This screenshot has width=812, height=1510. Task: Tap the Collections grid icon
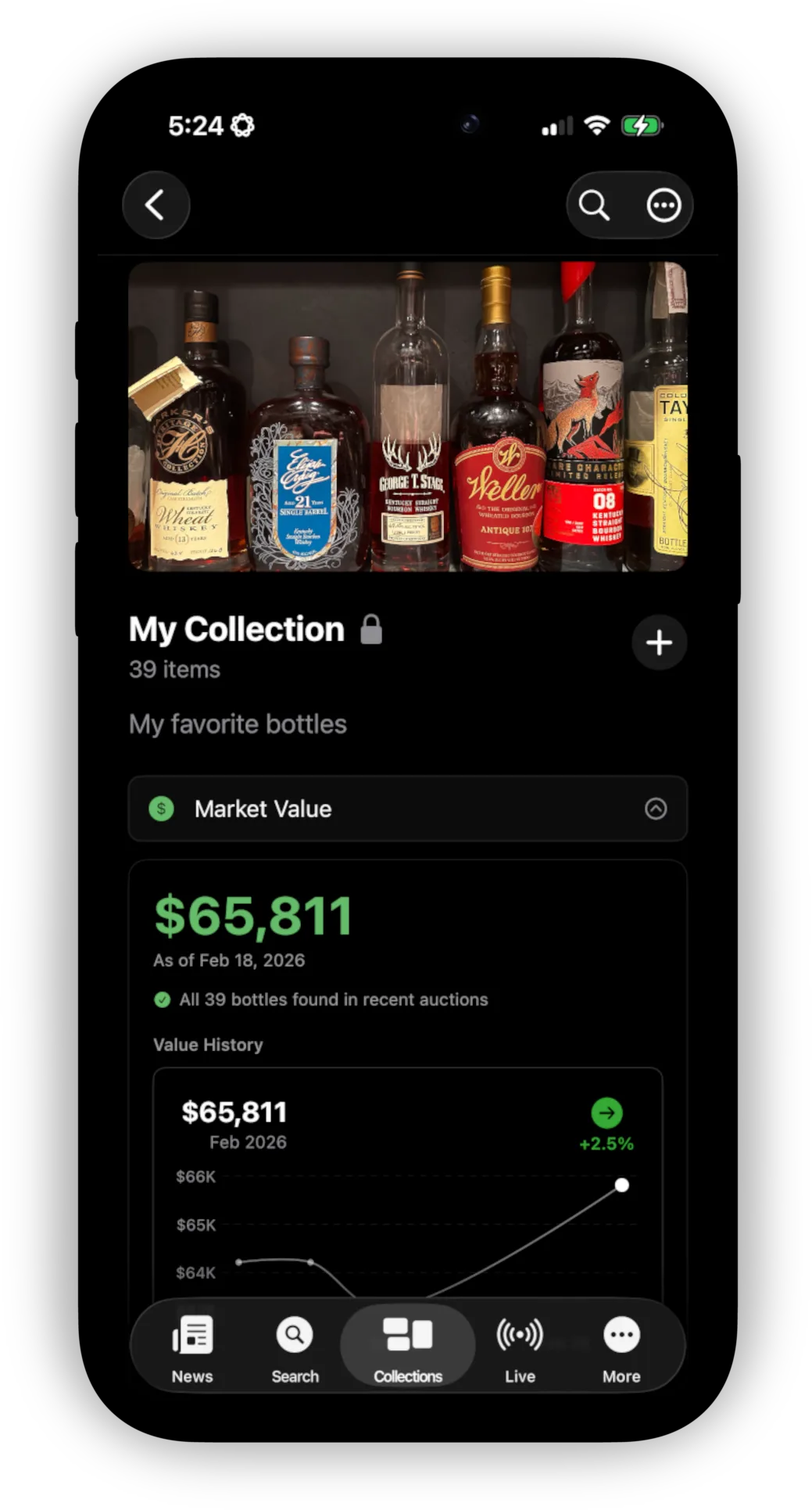407,1334
